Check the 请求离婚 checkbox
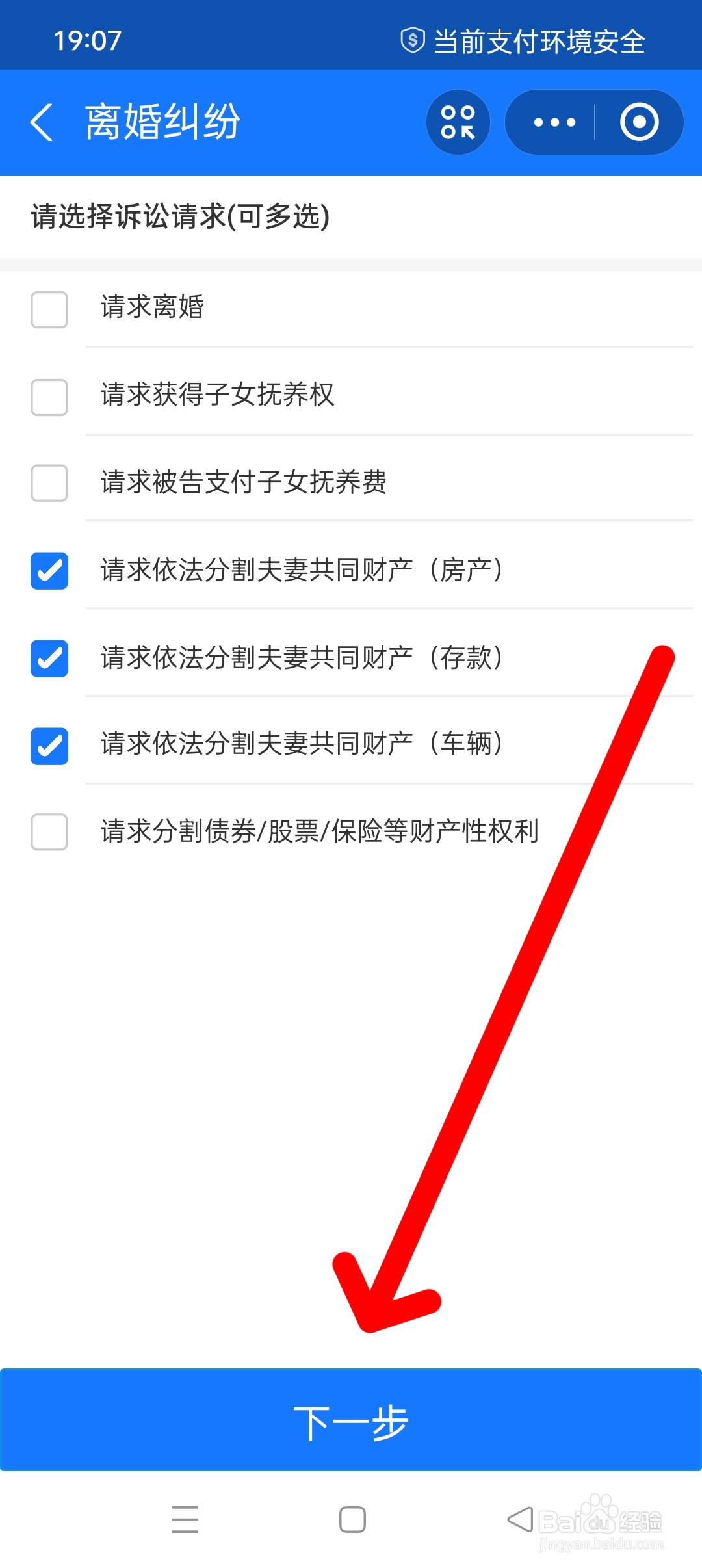This screenshot has height=1568, width=702. 49,308
